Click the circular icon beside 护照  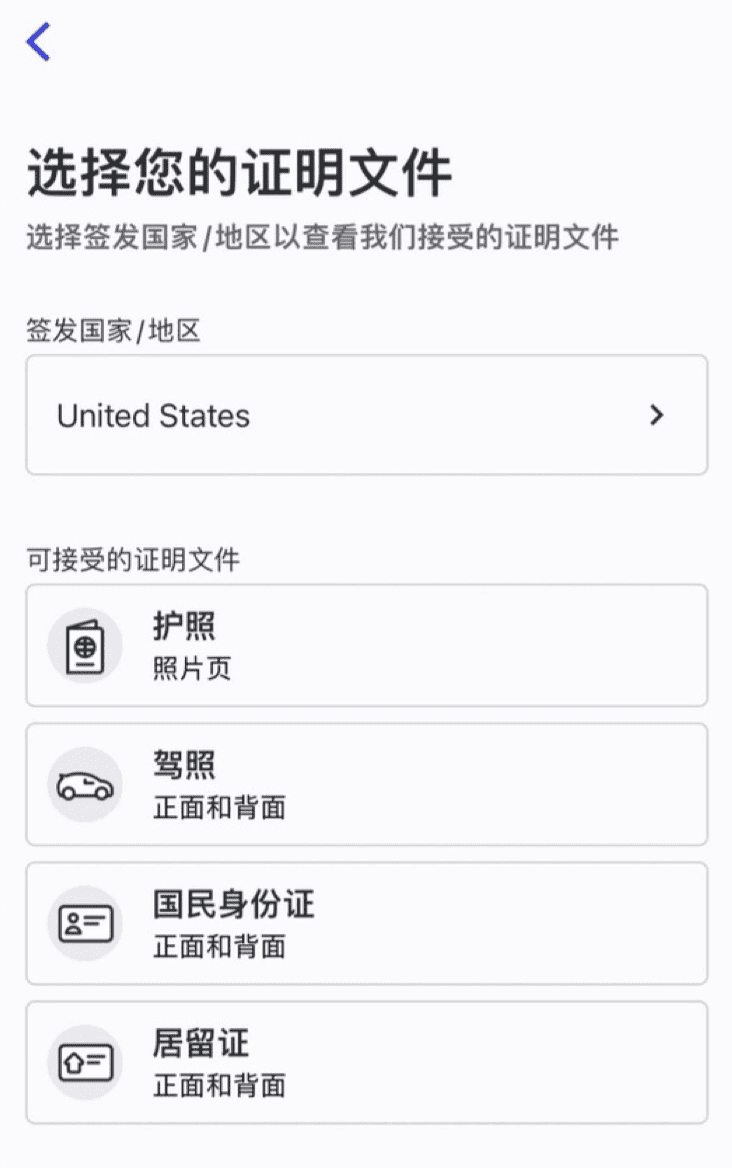click(x=84, y=645)
